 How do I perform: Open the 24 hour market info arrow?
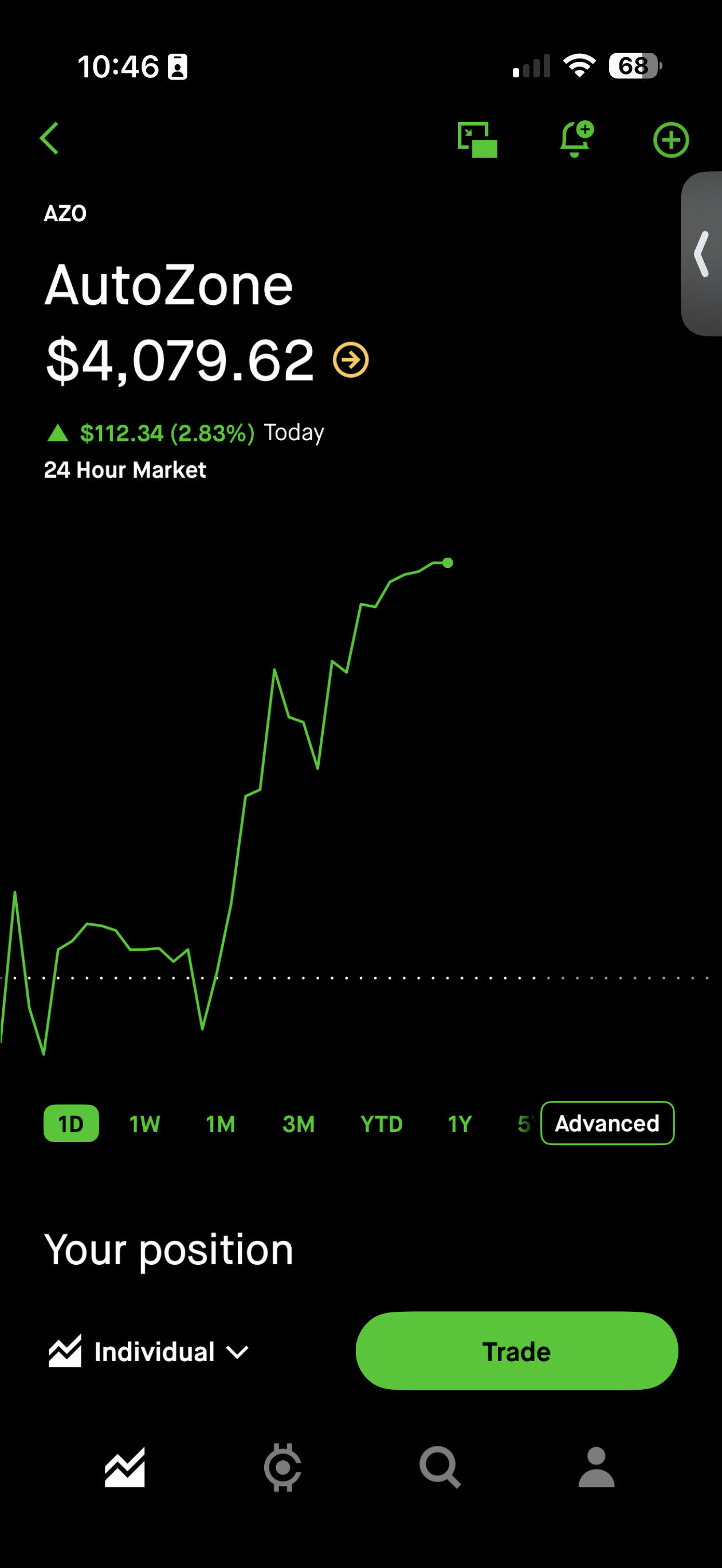coord(351,360)
